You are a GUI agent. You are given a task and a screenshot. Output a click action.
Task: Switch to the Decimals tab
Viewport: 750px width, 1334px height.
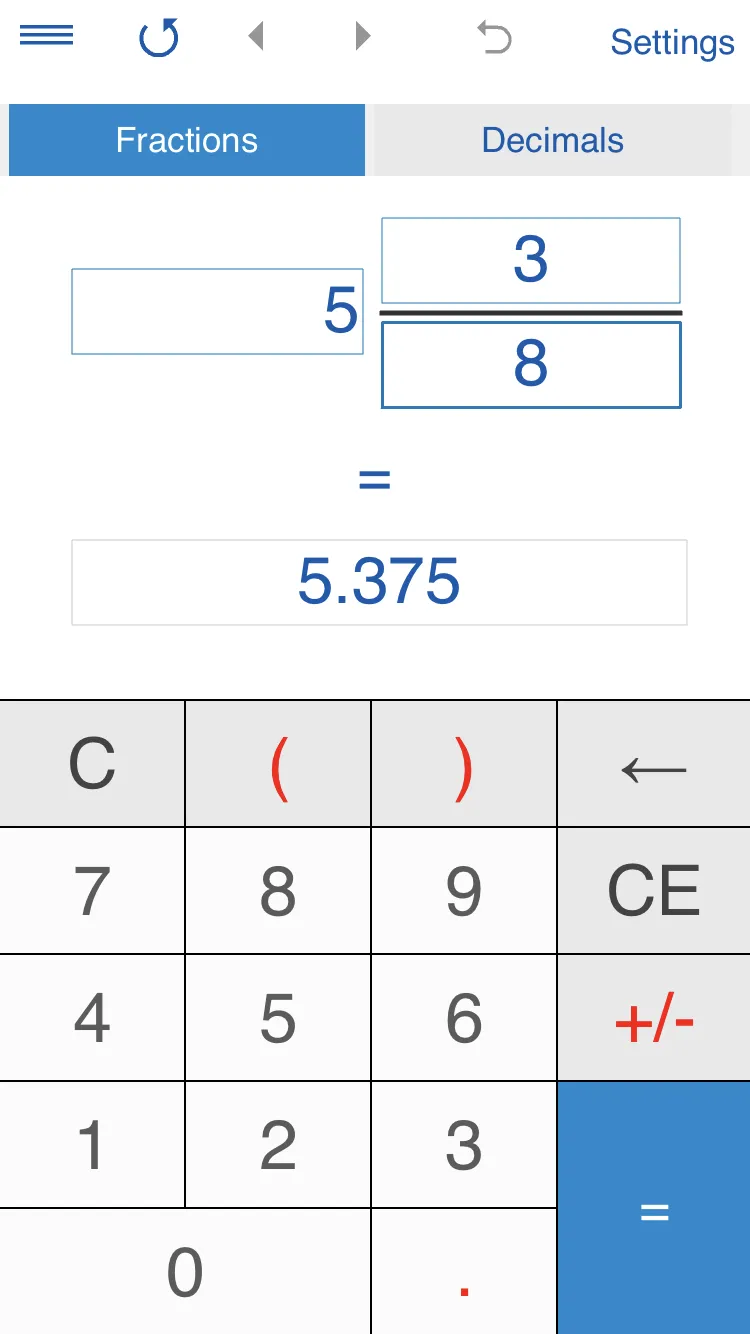(552, 140)
